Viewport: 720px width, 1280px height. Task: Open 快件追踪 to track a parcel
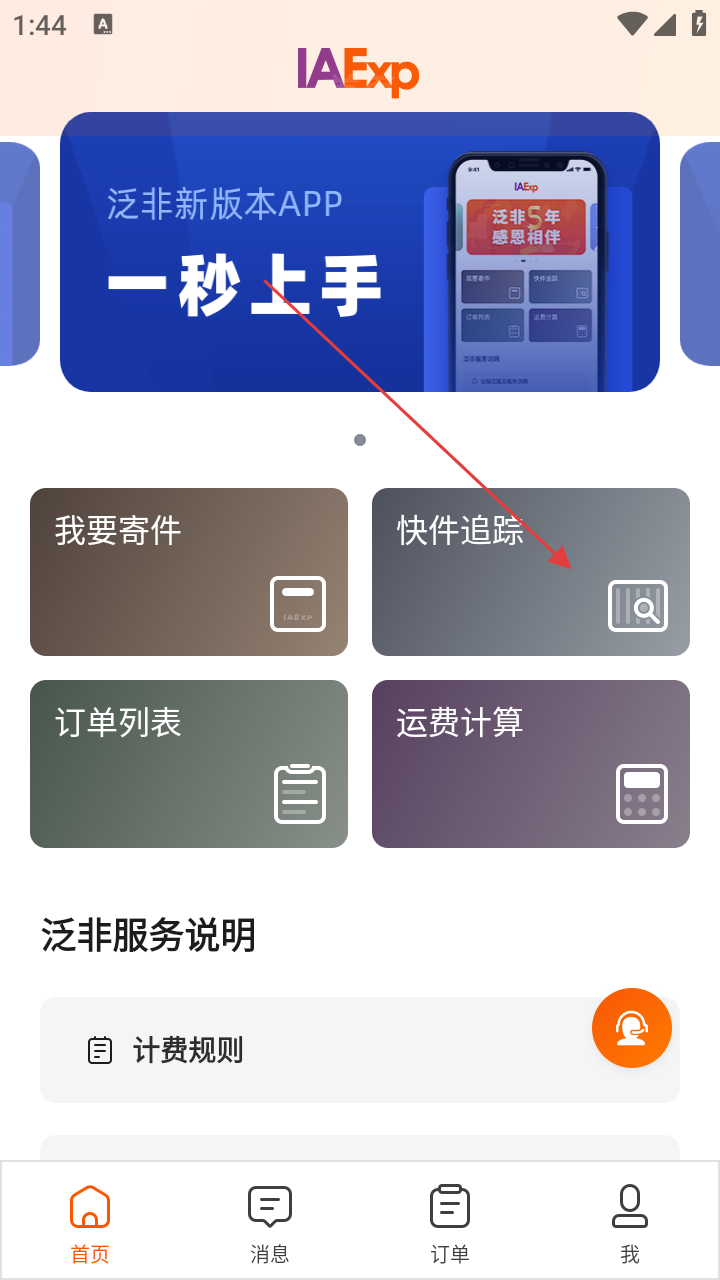click(531, 572)
